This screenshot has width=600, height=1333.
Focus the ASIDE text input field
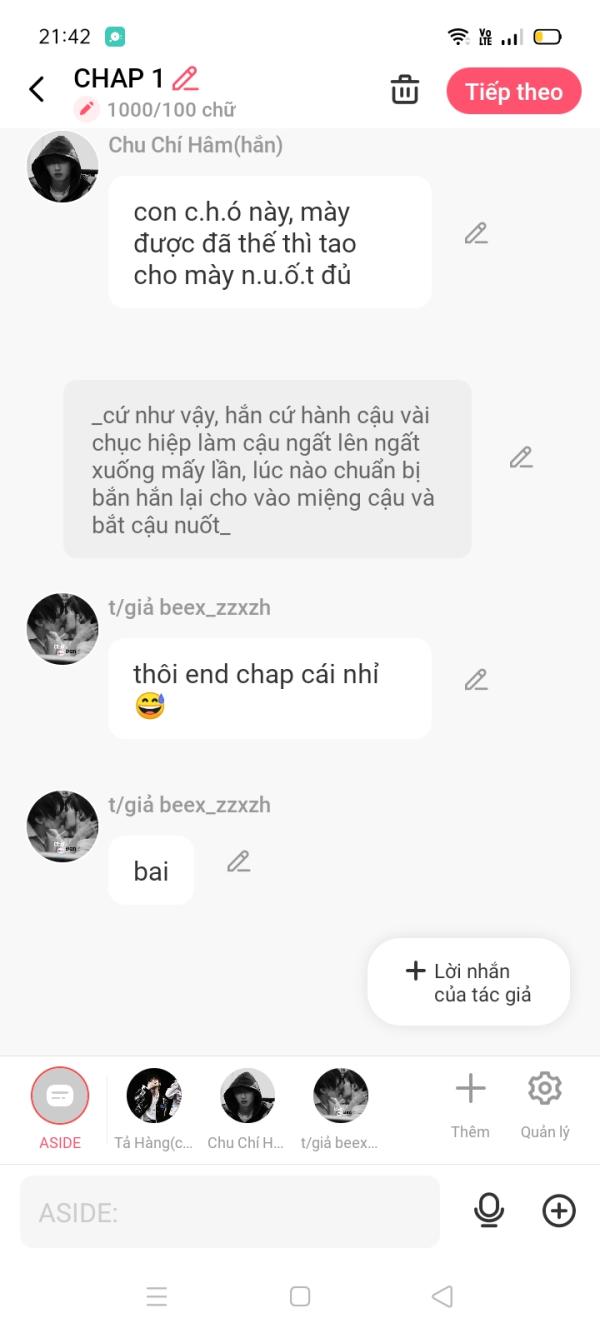coord(230,1212)
